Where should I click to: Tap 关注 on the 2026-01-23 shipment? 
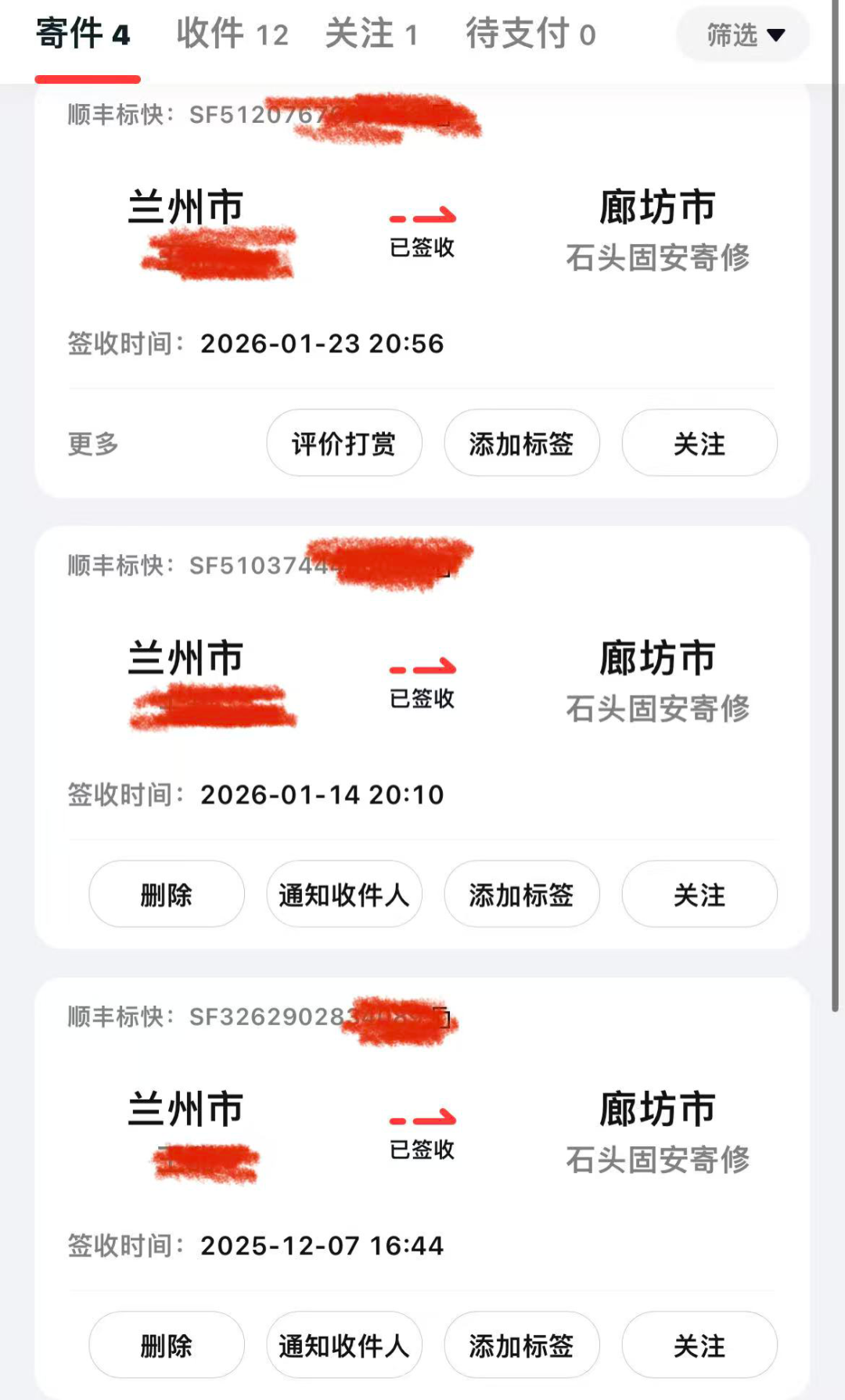(x=699, y=444)
